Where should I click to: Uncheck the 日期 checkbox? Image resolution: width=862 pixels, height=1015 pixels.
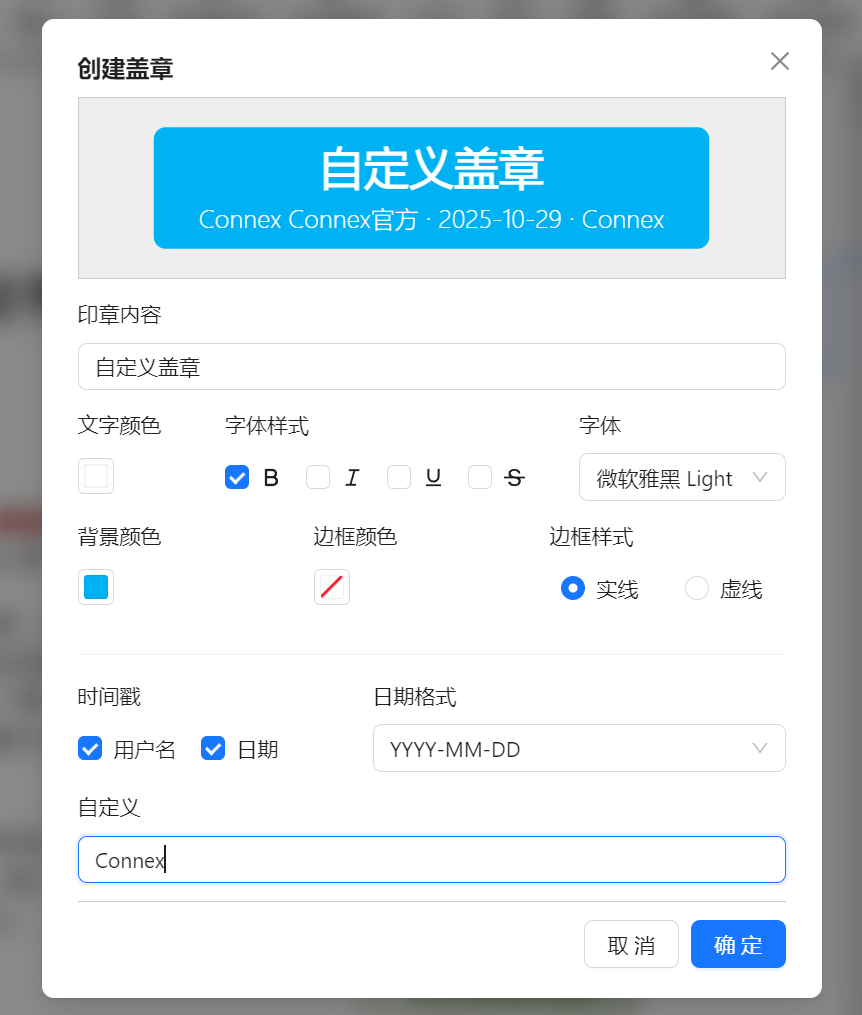point(213,748)
